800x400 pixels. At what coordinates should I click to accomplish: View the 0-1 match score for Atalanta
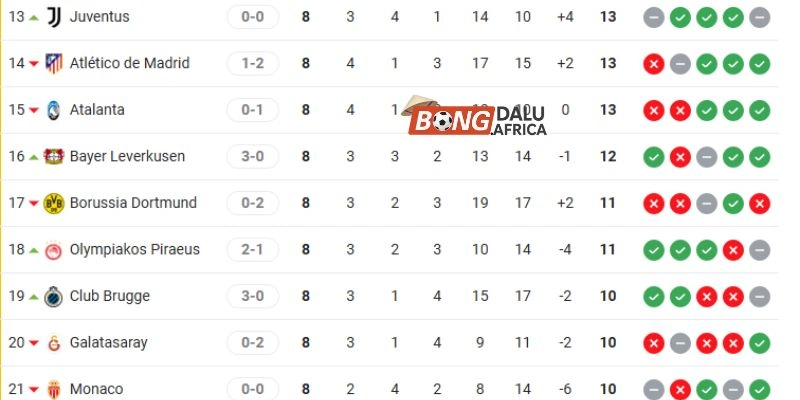click(253, 110)
